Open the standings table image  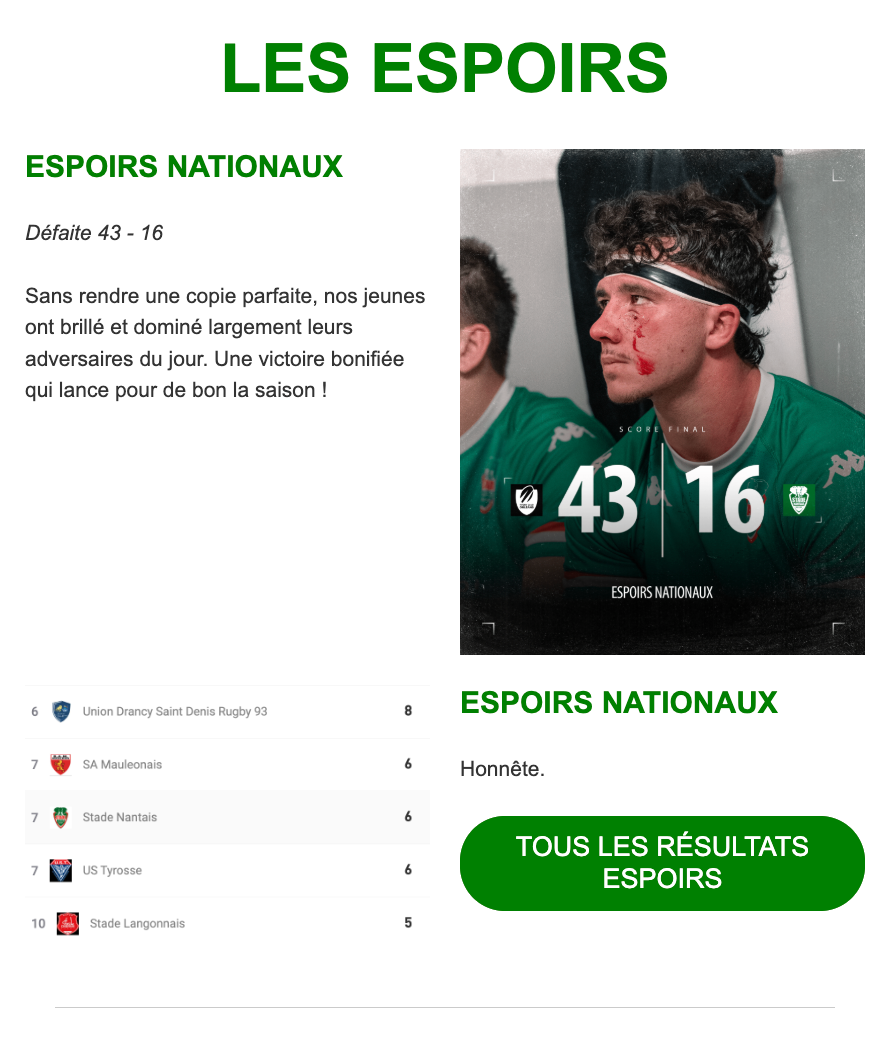227,817
